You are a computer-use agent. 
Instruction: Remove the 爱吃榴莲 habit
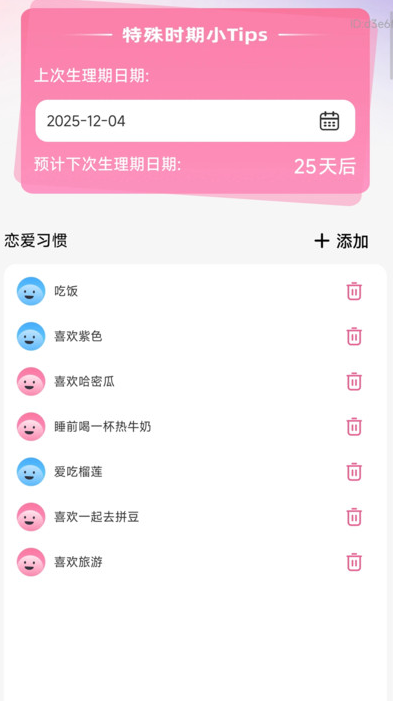tap(354, 472)
